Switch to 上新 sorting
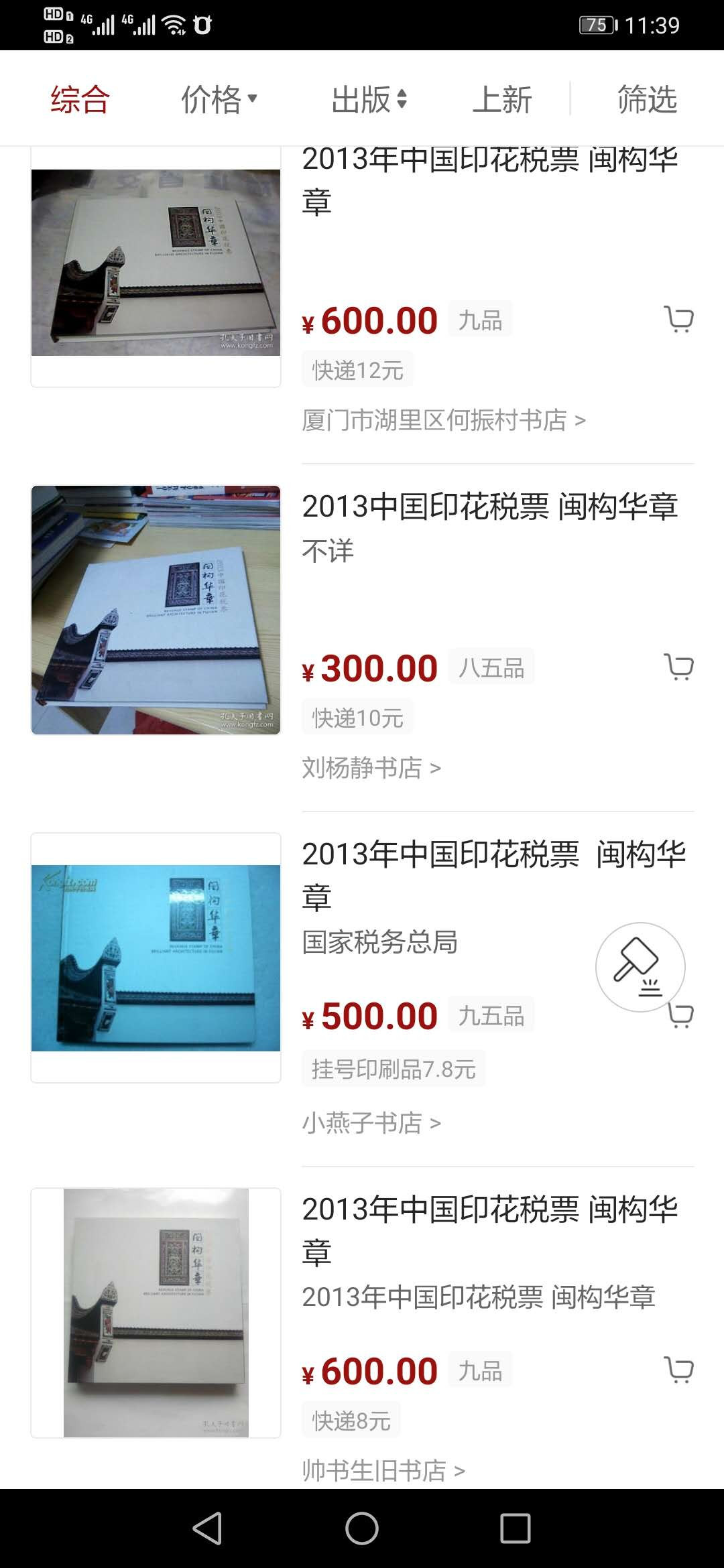The image size is (724, 1568). click(x=501, y=99)
